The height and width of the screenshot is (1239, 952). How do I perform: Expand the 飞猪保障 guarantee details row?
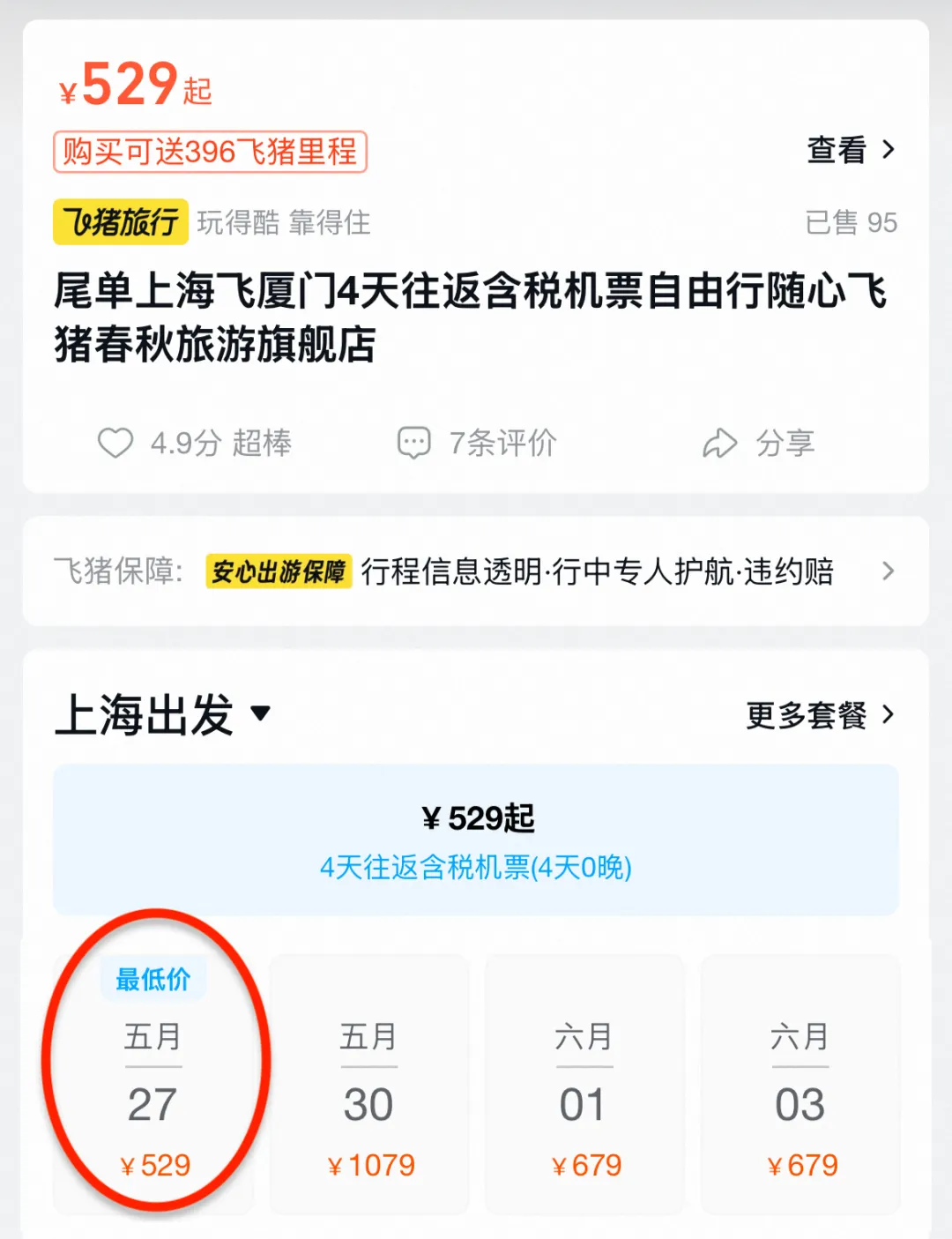[476, 571]
